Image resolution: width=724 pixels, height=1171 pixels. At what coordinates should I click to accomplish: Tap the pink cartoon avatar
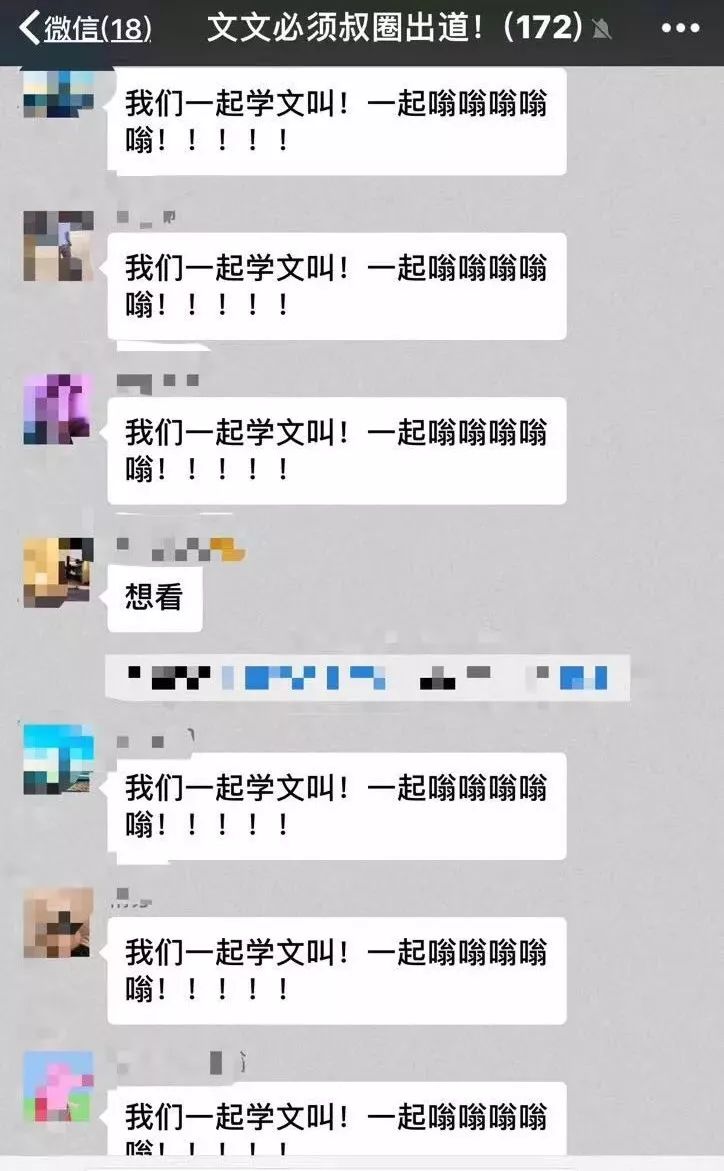pyautogui.click(x=58, y=1086)
